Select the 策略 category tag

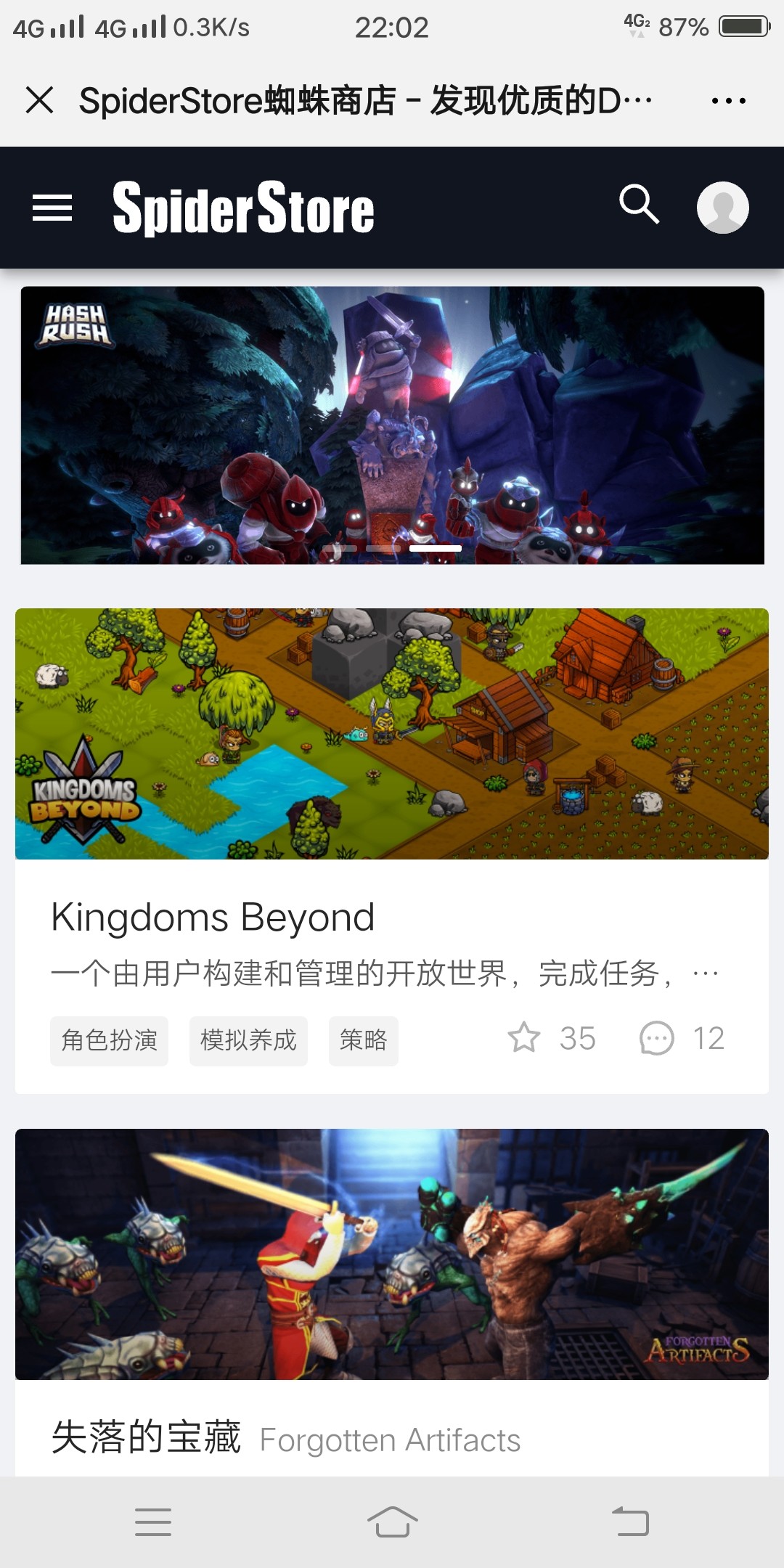point(364,1040)
